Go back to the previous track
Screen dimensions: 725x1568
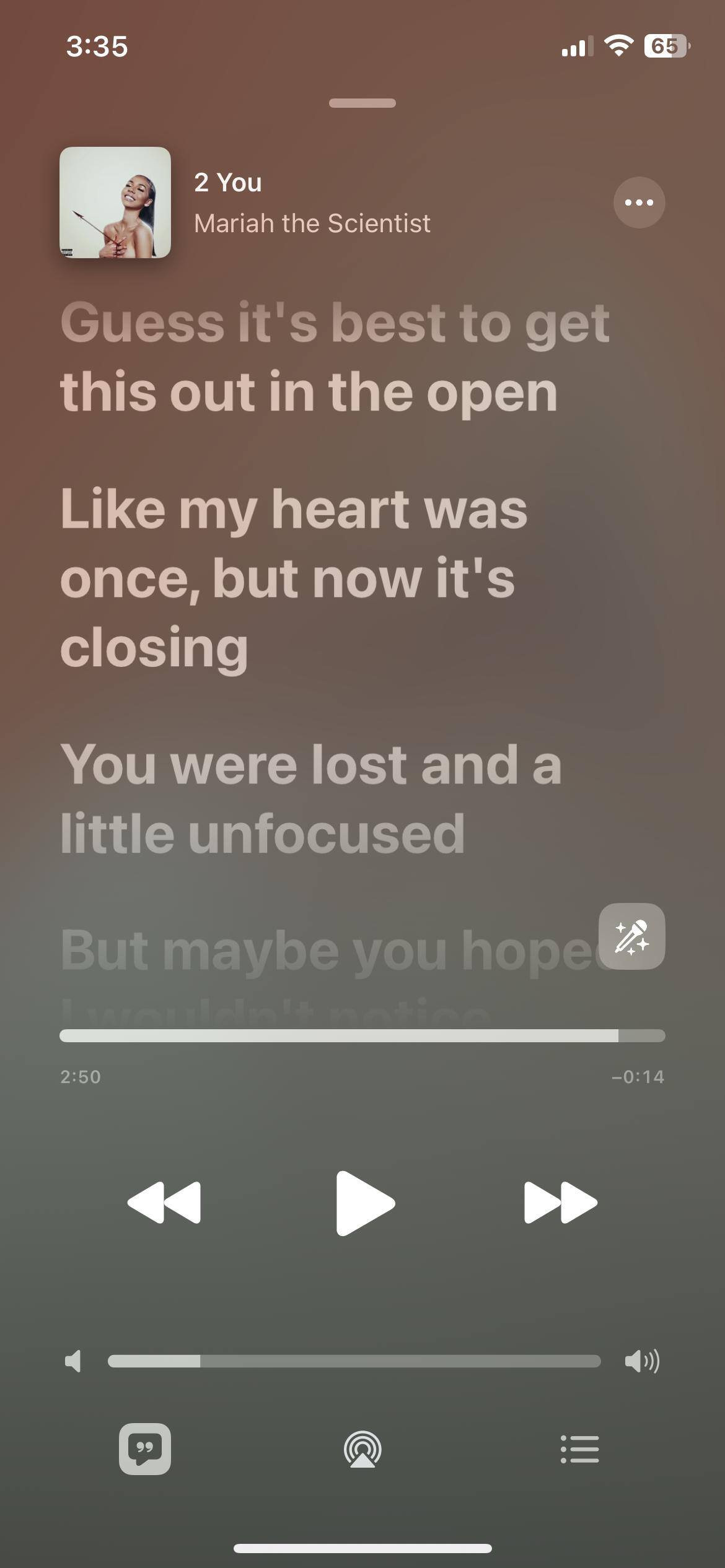(164, 1203)
